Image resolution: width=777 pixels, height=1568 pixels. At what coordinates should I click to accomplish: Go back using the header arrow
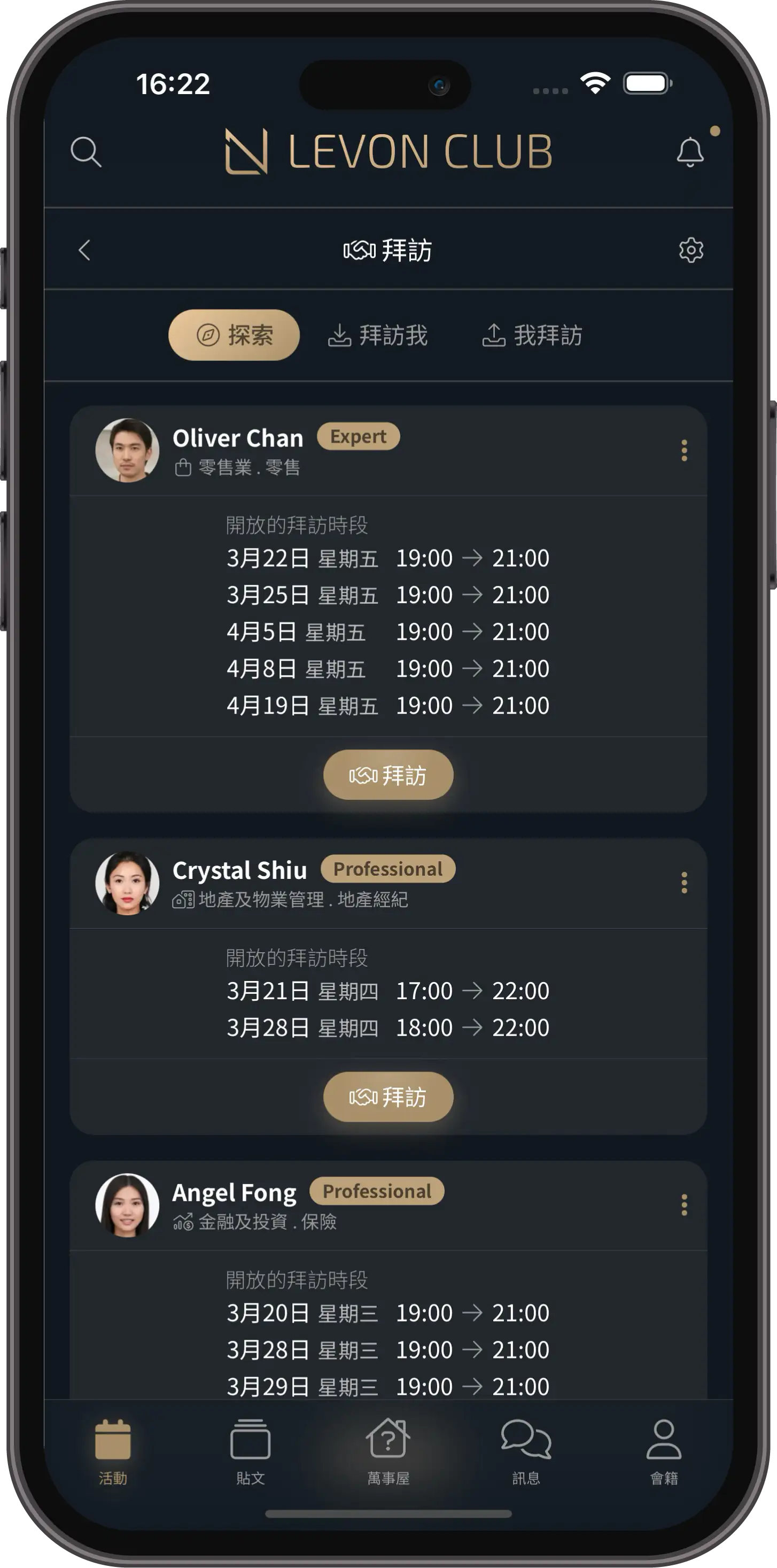tap(84, 250)
